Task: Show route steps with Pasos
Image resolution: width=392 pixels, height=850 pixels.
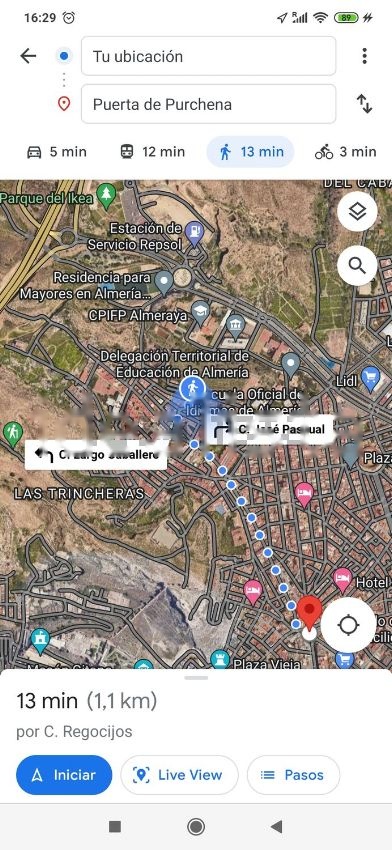Action: tap(293, 775)
